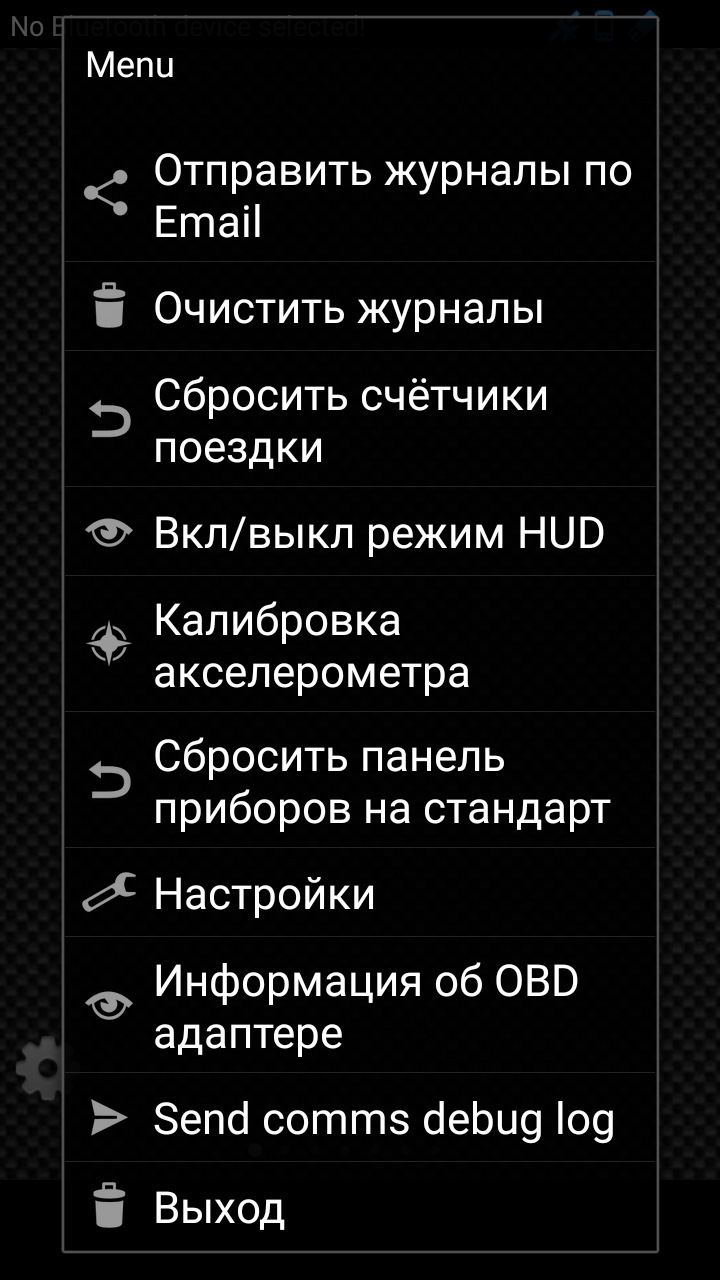View Информация об OBD адаптере

click(x=360, y=1006)
